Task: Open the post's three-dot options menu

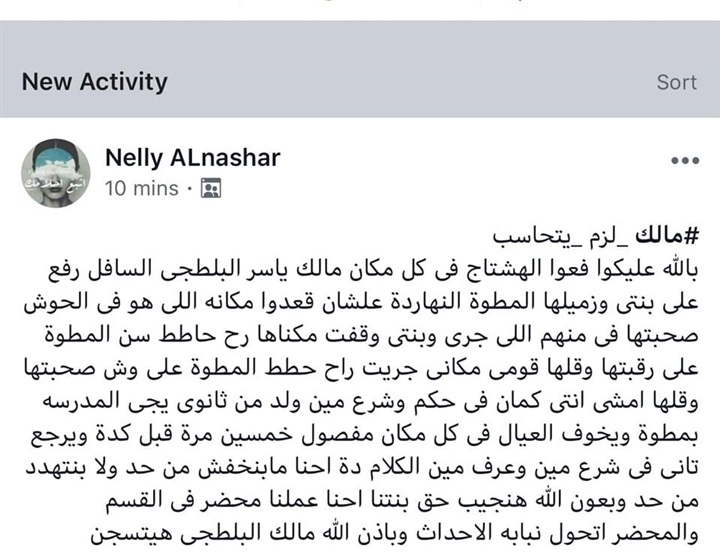Action: click(685, 160)
